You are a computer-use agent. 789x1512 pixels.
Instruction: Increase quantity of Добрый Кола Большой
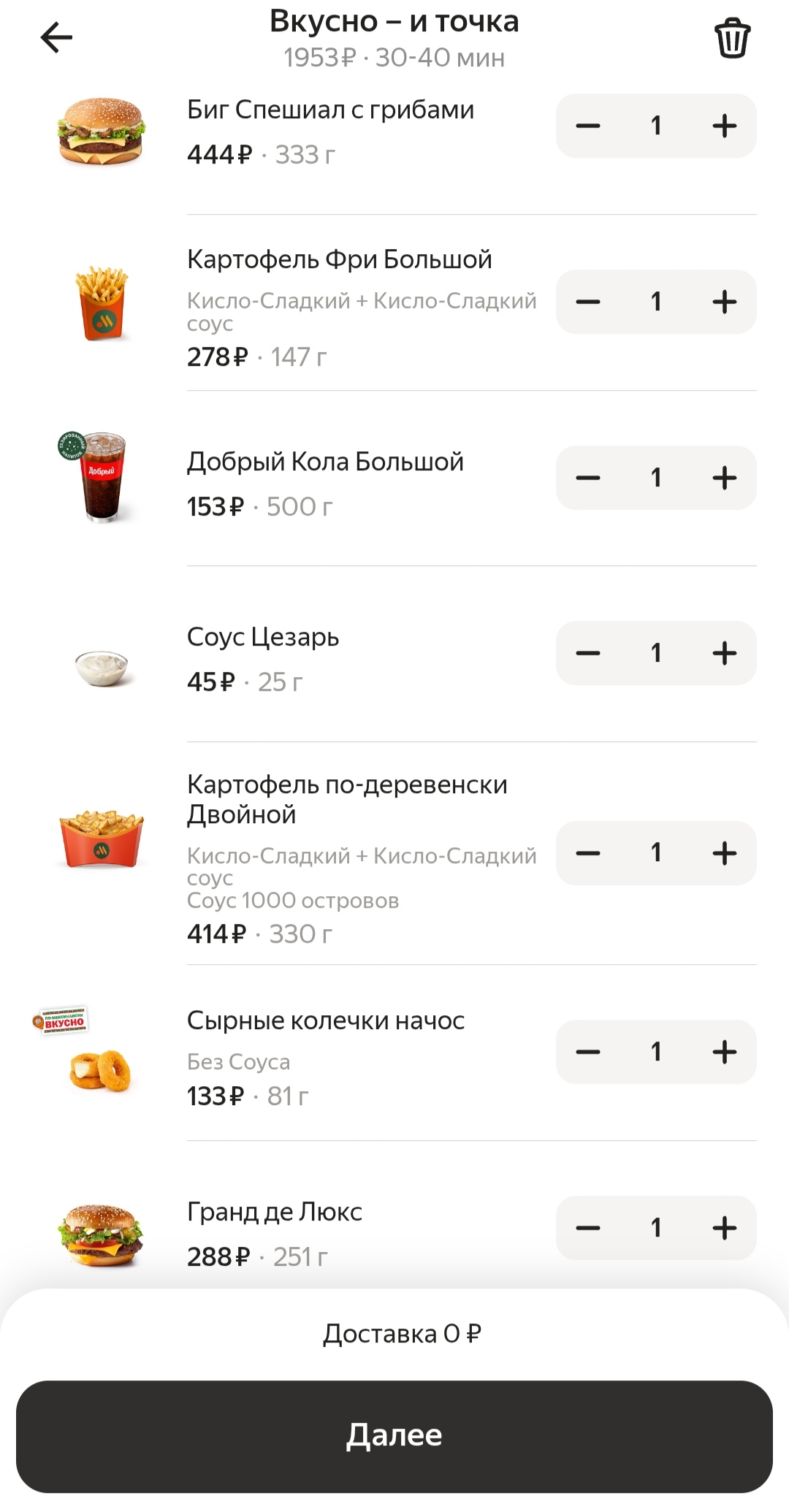tap(724, 478)
